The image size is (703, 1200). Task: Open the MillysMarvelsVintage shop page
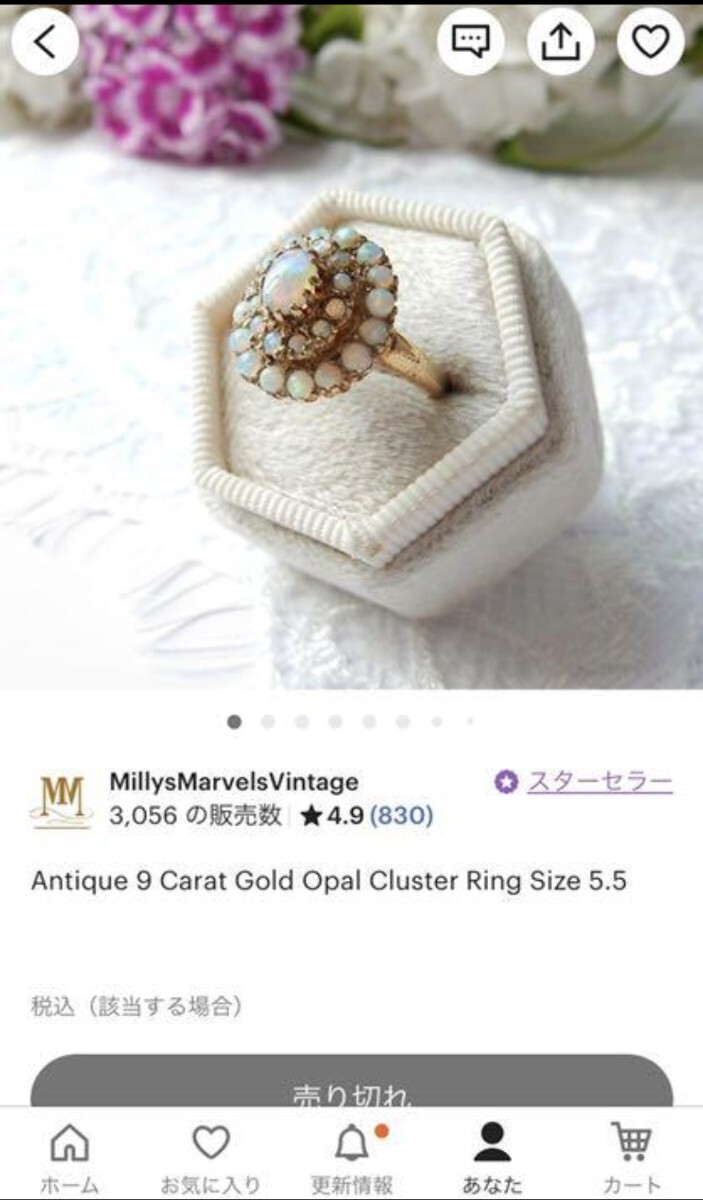[233, 782]
